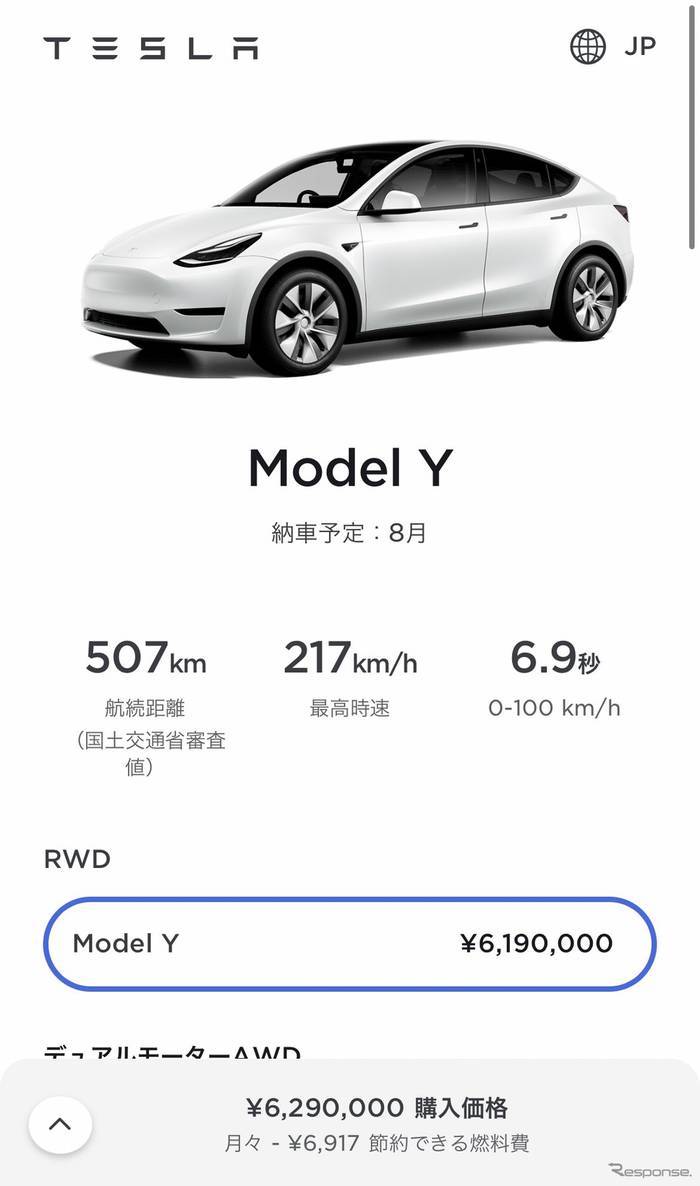Tap the Tesla logo to go home

pos(150,48)
